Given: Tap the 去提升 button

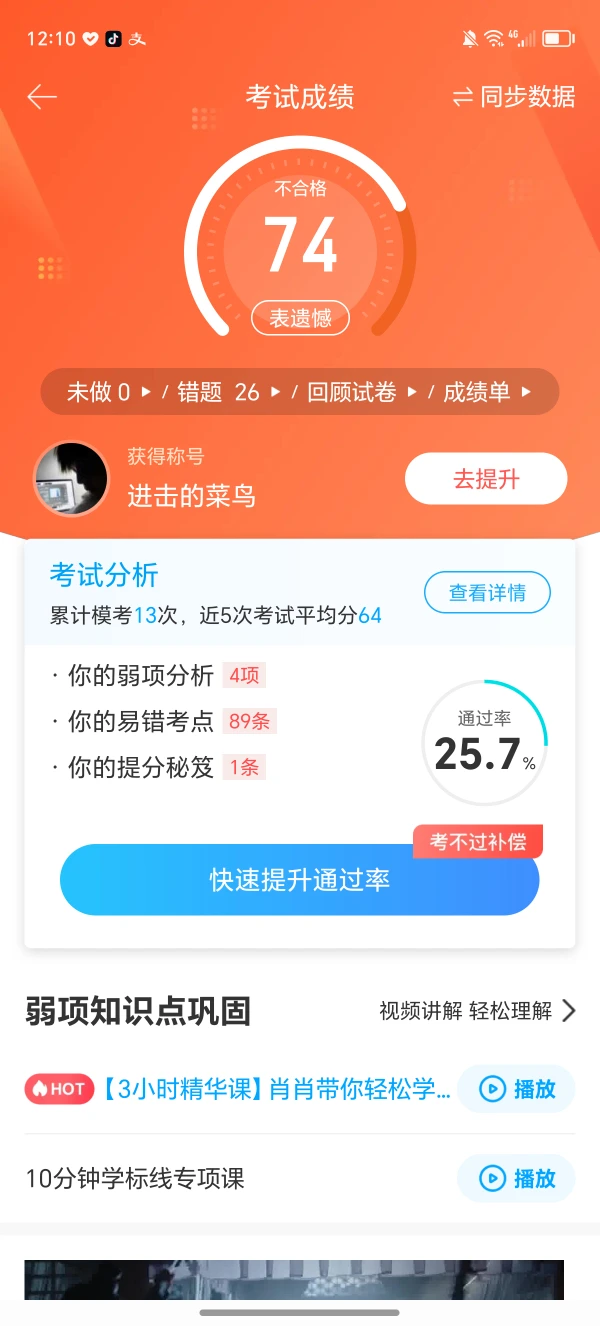Looking at the screenshot, I should click(x=486, y=479).
